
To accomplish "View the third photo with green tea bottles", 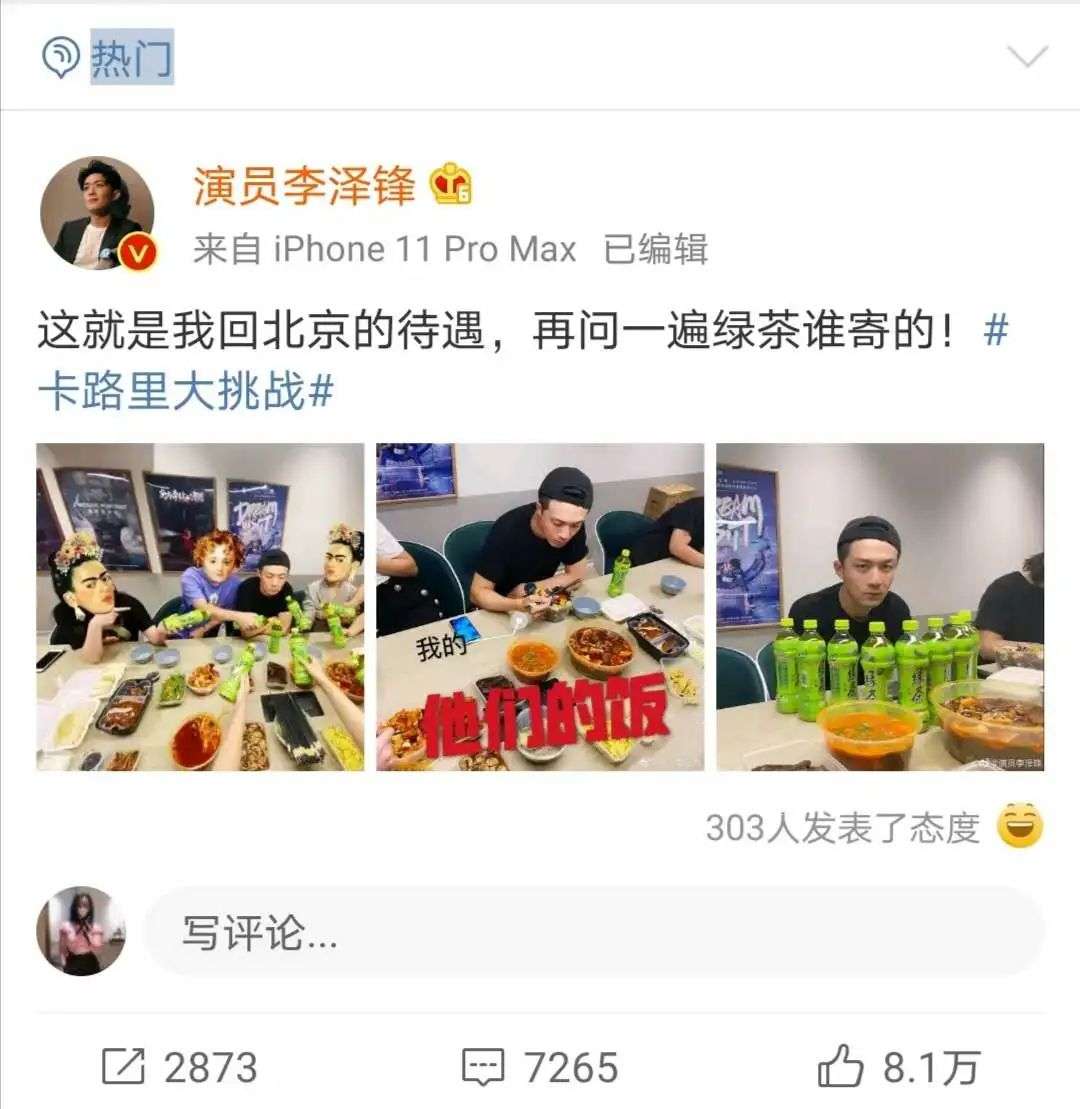I will coord(880,607).
